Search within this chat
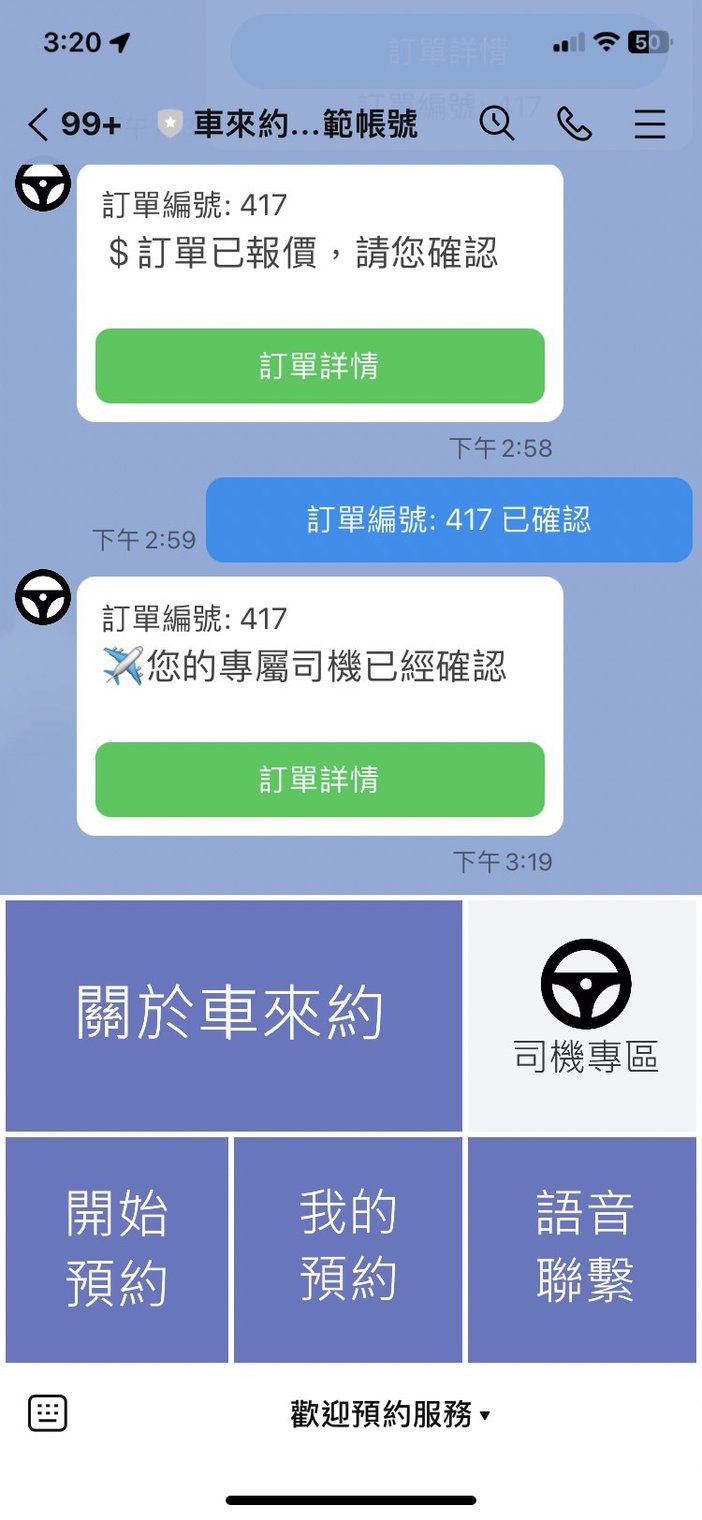Viewport: 702px width, 1520px height. pos(497,123)
